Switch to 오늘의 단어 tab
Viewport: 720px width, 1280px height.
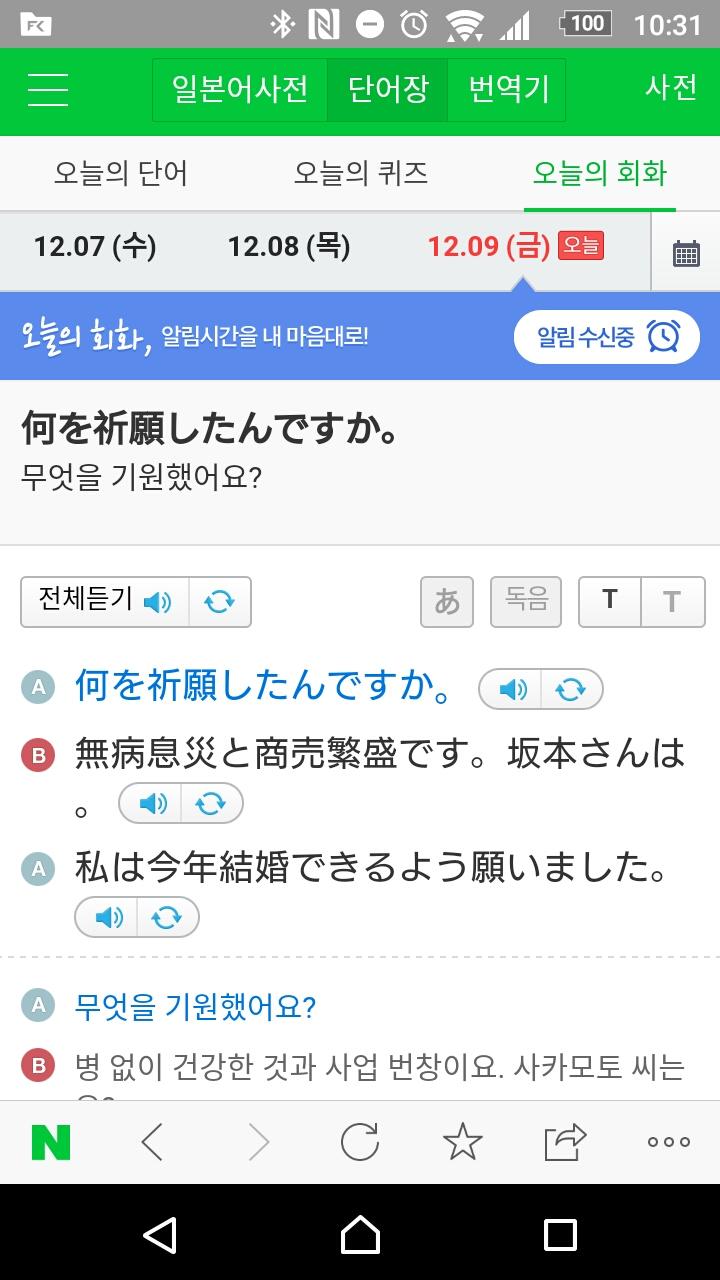point(120,174)
